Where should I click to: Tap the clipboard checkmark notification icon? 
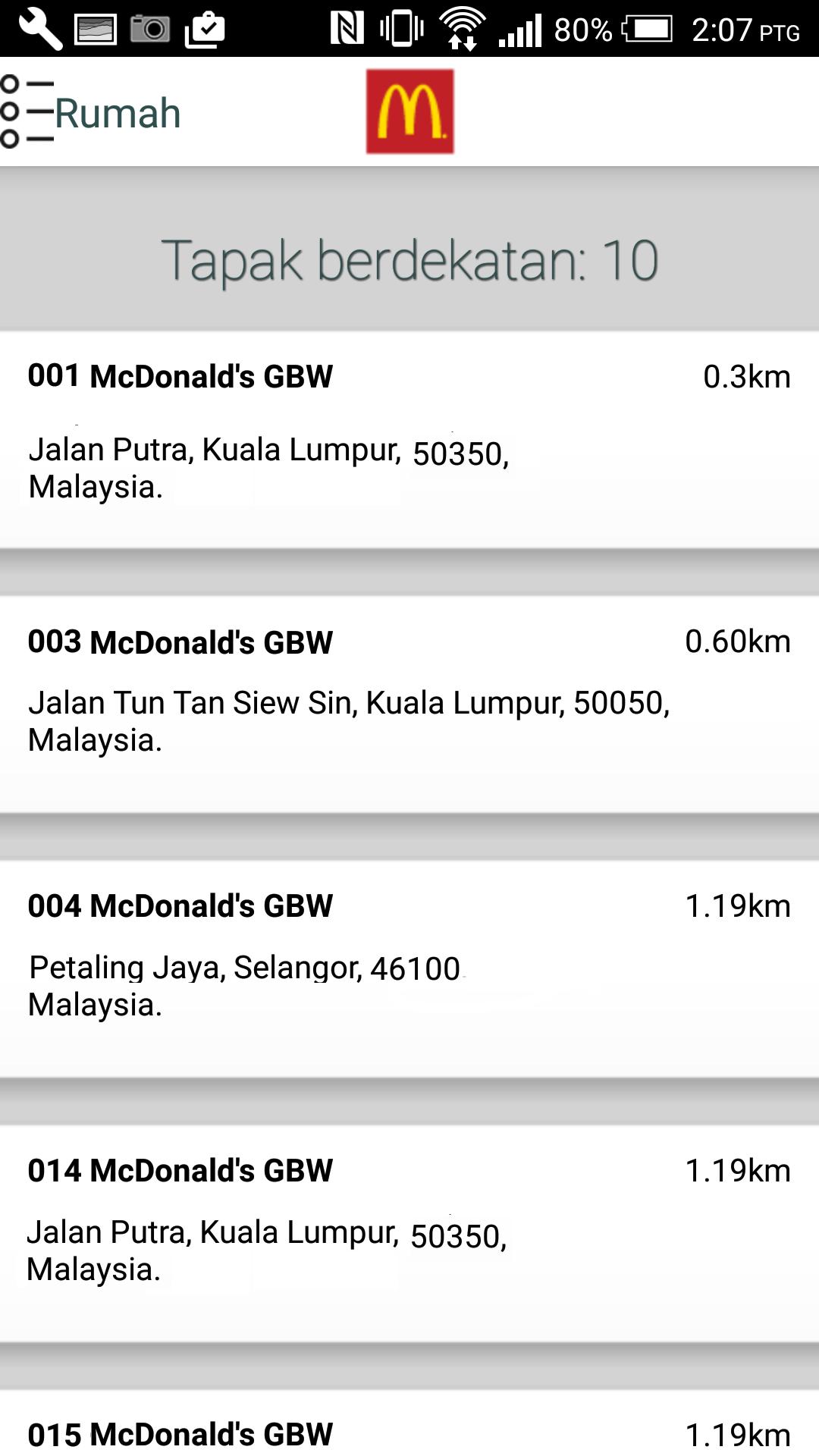(206, 29)
